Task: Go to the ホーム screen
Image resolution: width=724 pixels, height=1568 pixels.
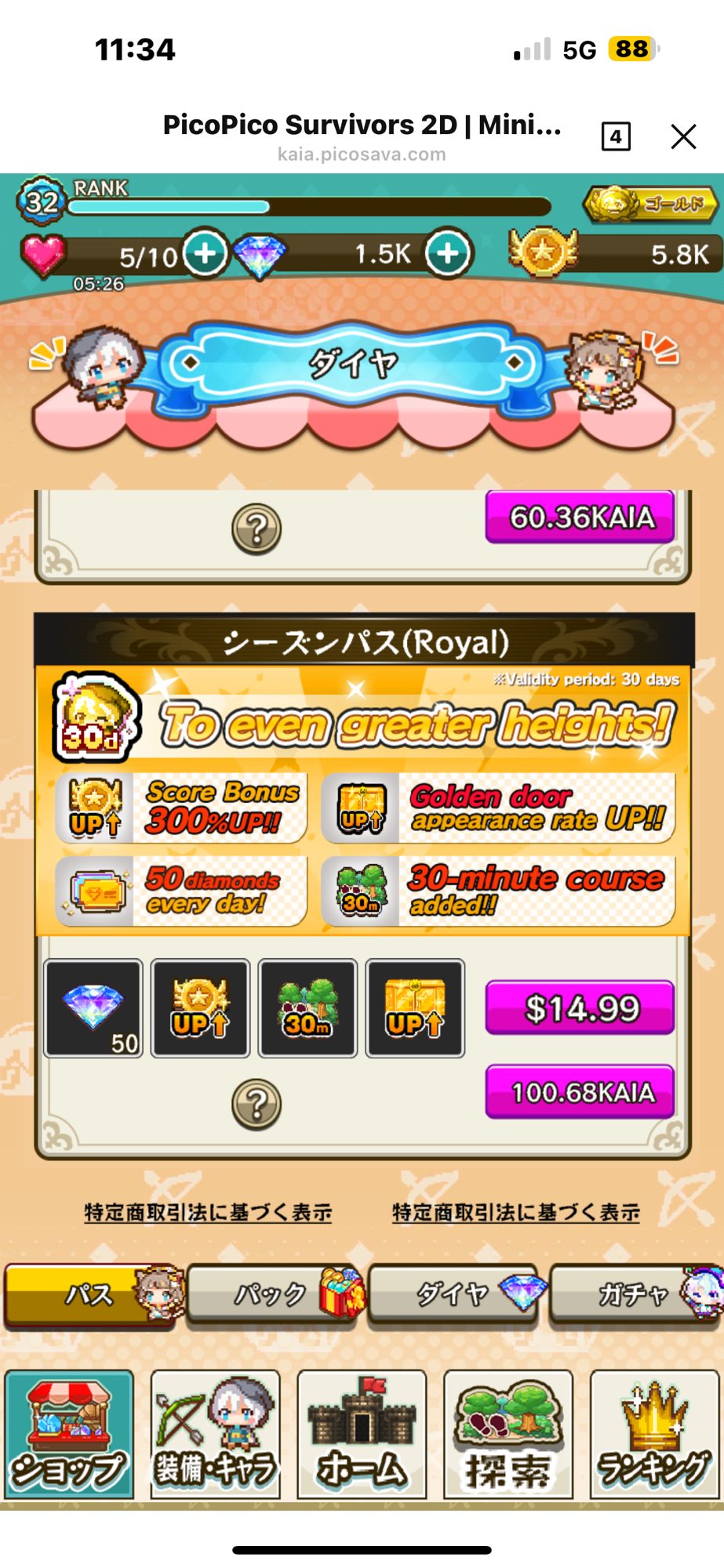Action: (x=362, y=1435)
